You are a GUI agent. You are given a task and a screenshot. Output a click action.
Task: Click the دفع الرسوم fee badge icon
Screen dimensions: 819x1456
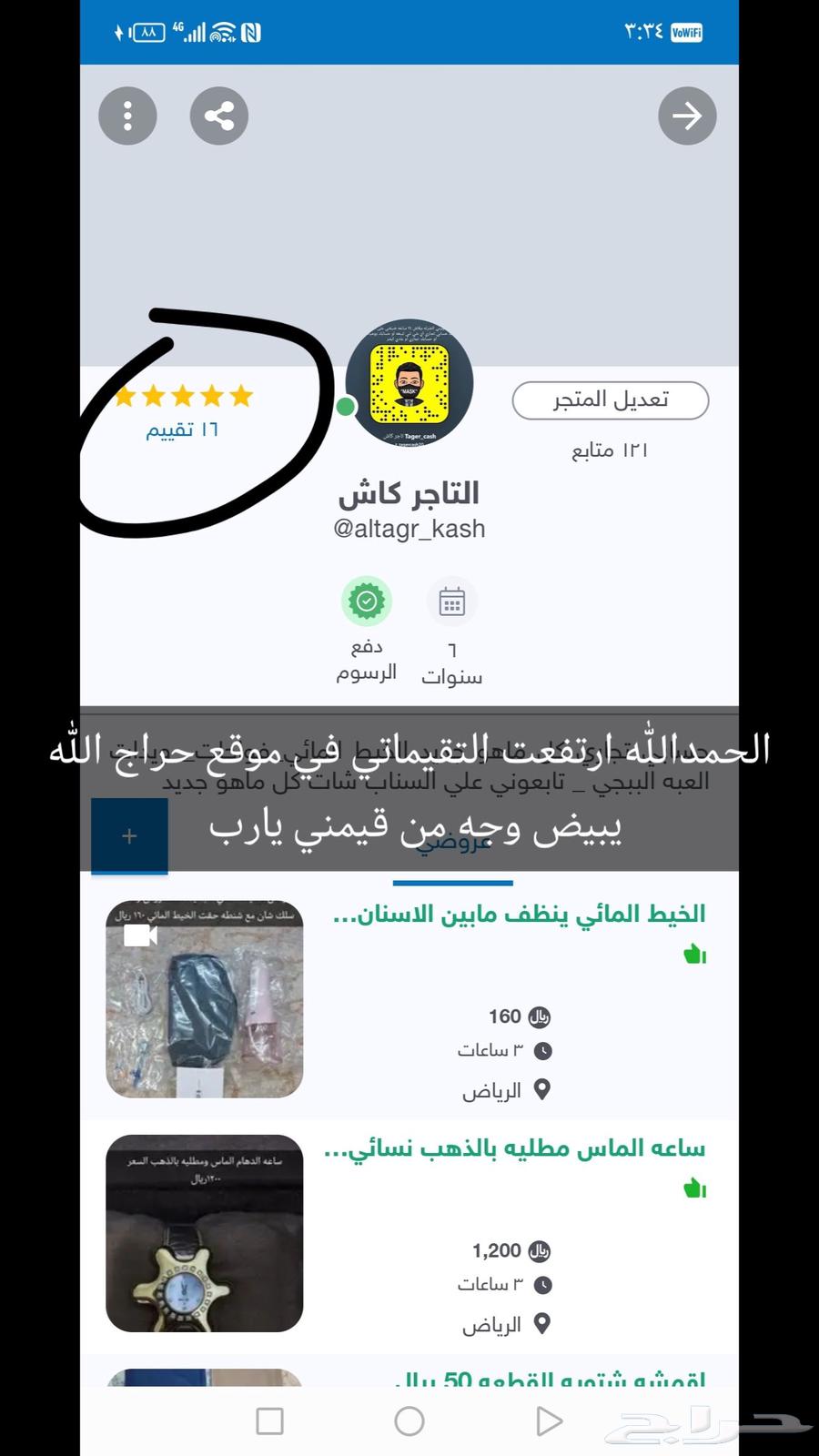tap(367, 601)
